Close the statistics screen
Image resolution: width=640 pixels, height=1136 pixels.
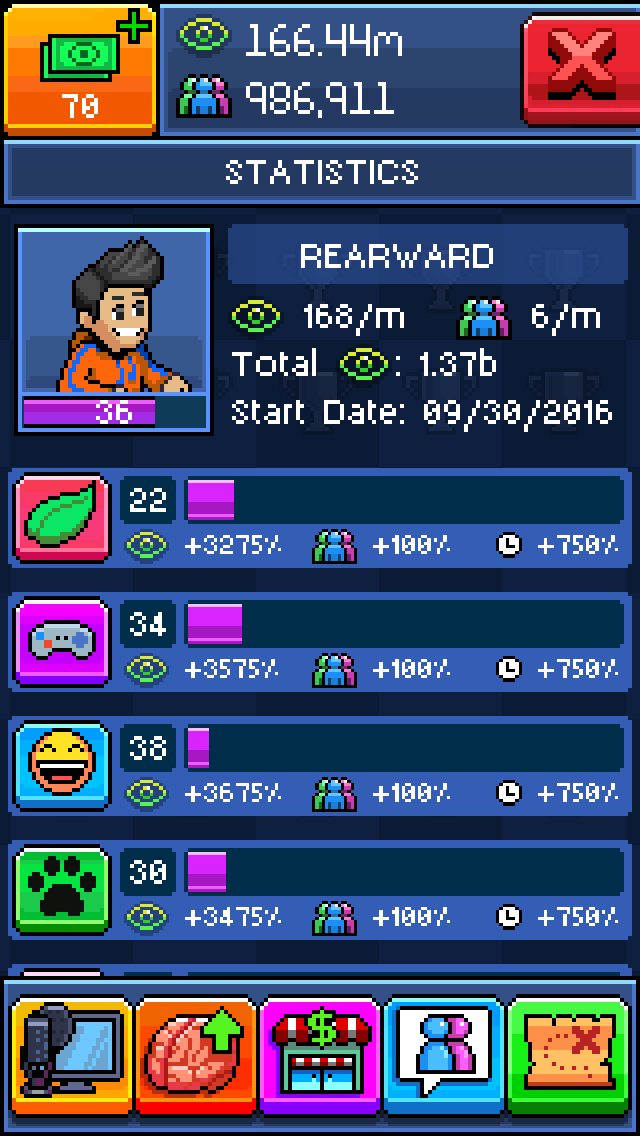pos(579,68)
